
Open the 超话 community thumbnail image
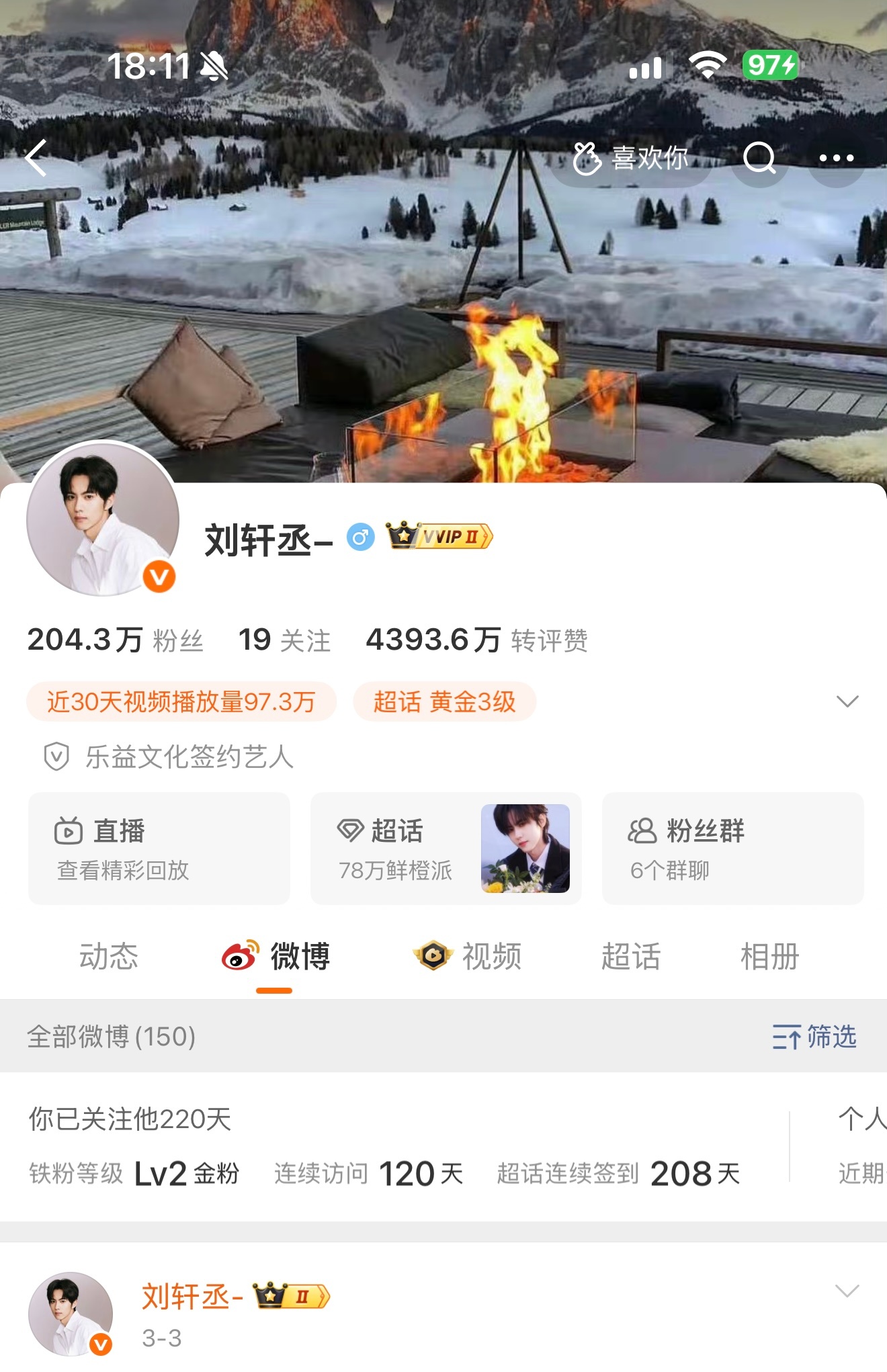tap(527, 849)
